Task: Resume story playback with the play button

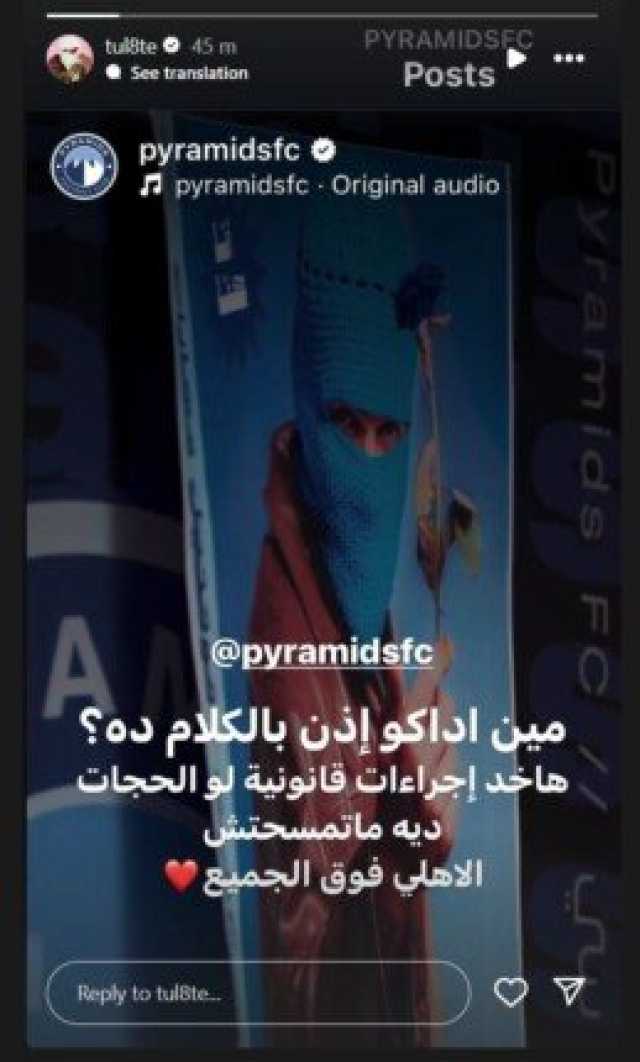Action: pos(517,58)
